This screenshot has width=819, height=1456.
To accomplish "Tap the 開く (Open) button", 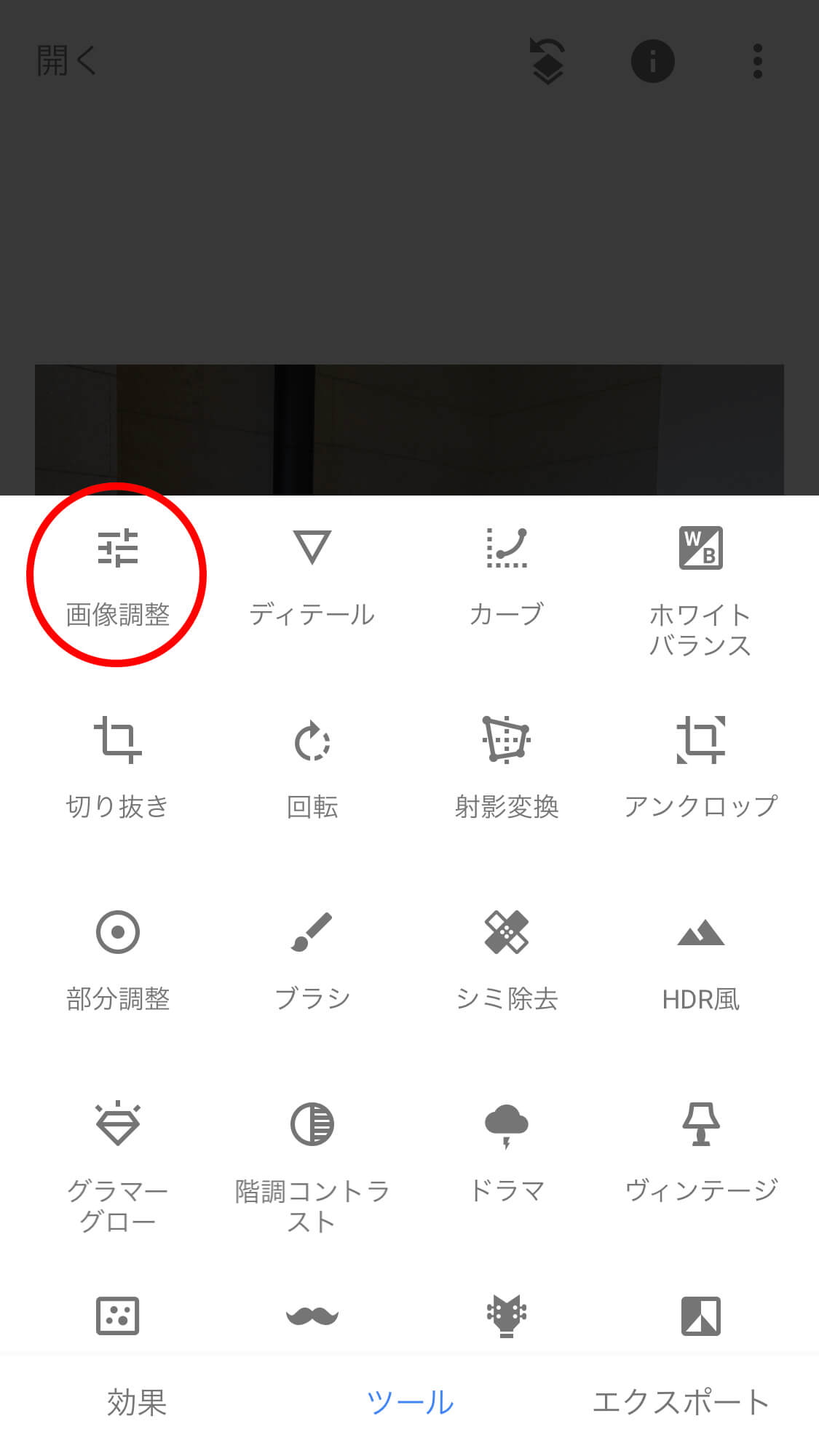I will 64,61.
